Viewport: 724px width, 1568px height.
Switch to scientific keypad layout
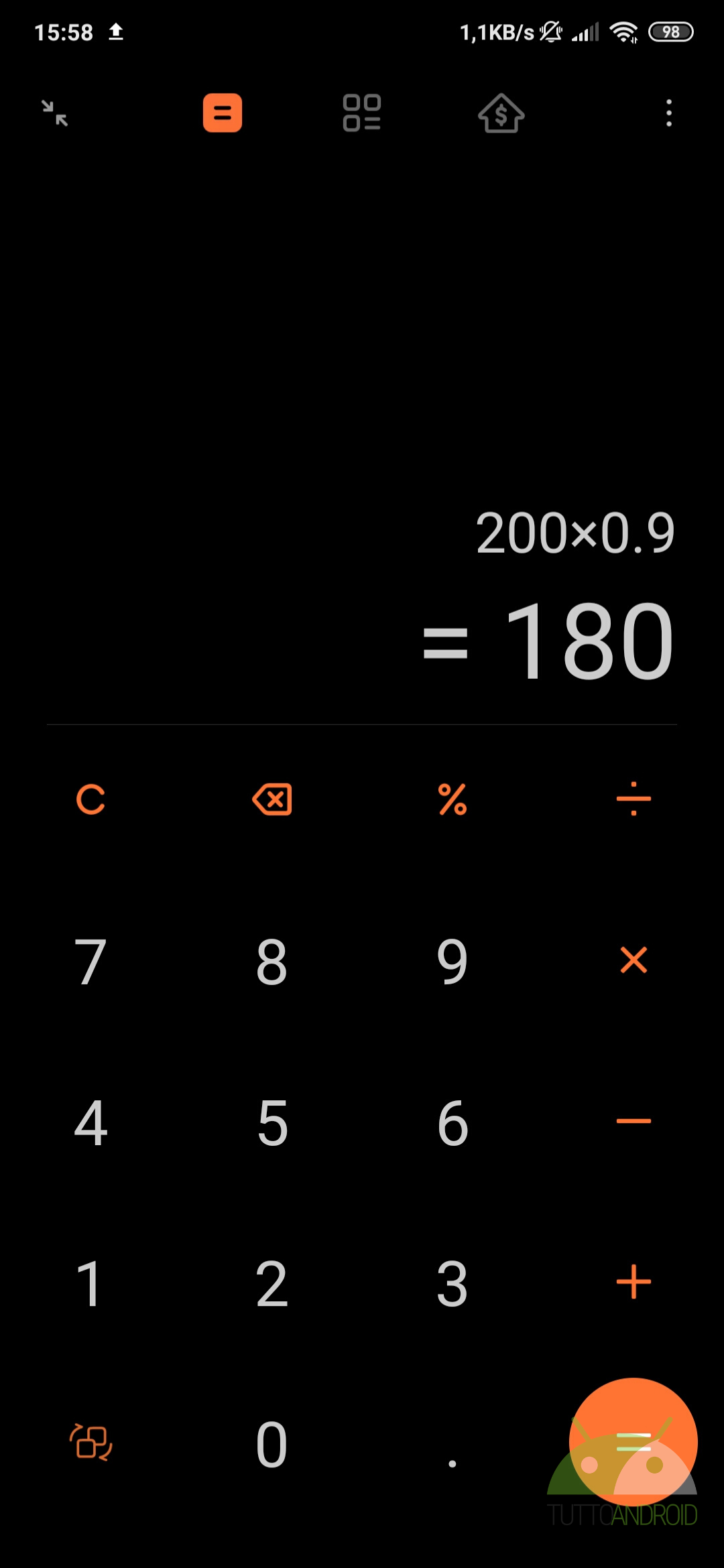pyautogui.click(x=90, y=1442)
